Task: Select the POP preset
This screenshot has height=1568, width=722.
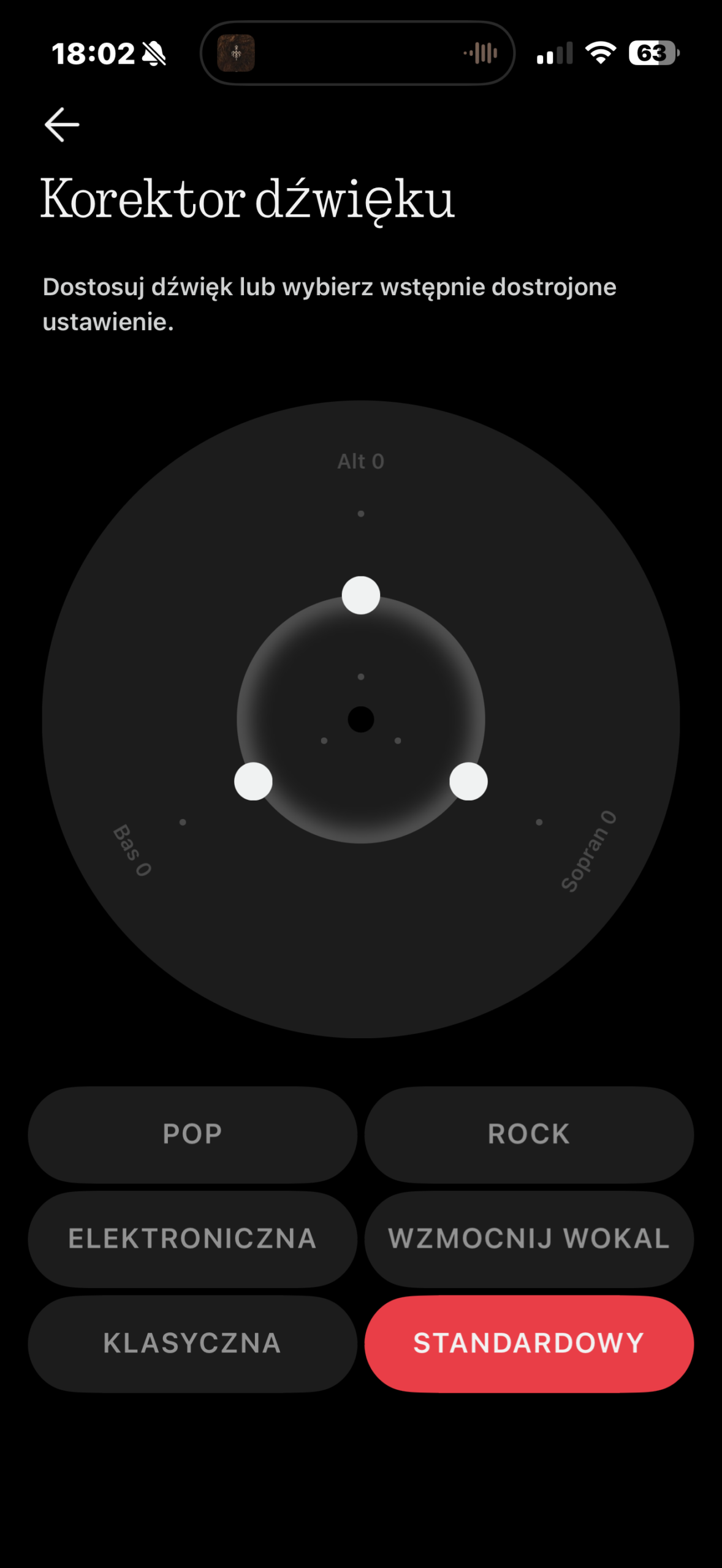Action: click(192, 1134)
